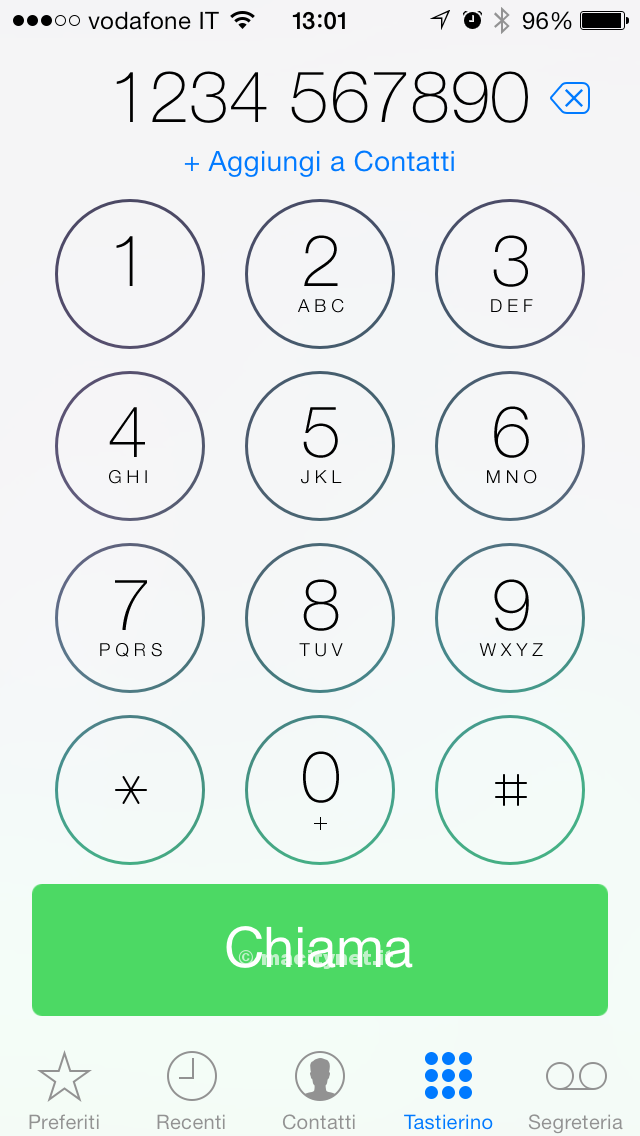
Task: Tap Aggiungi a Contatti link
Action: (x=320, y=162)
